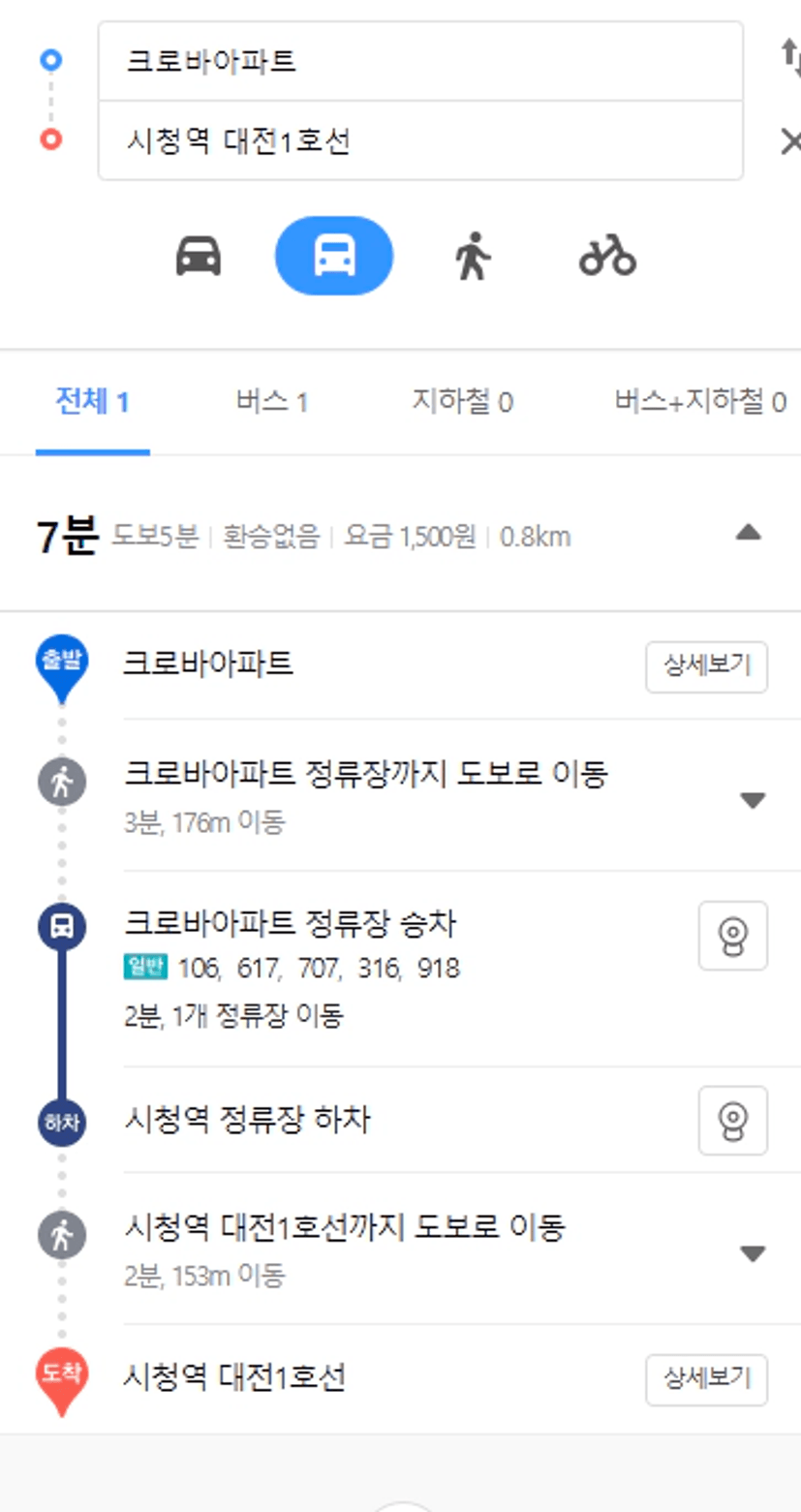
Task: Collapse the 7분 route summary
Action: [749, 533]
